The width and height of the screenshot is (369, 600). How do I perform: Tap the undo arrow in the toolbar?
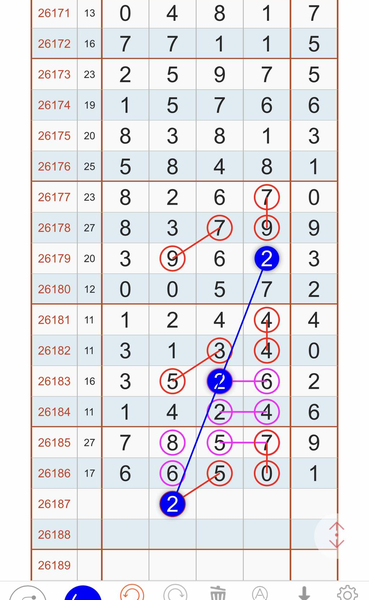(132, 593)
